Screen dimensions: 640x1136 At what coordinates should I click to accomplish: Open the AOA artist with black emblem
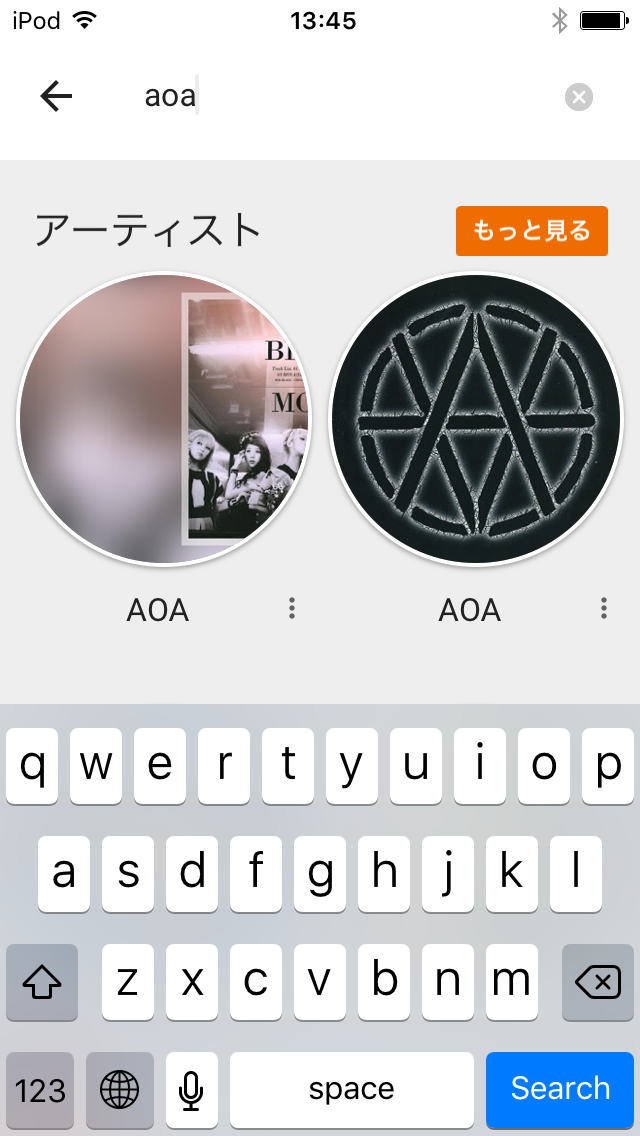tap(476, 418)
